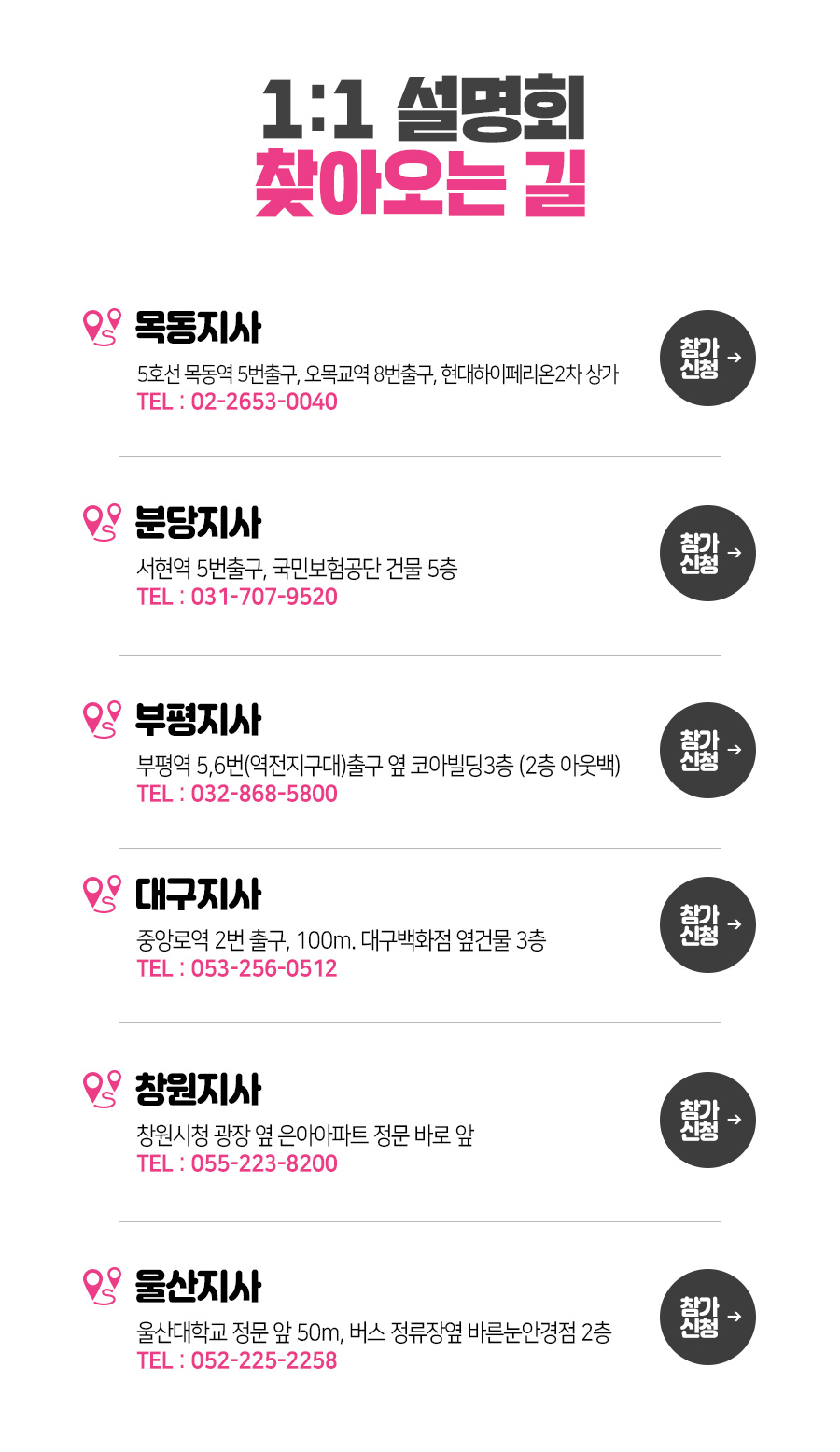Open 참가신청 for 대구지사
The height and width of the screenshot is (1452, 840).
(707, 925)
